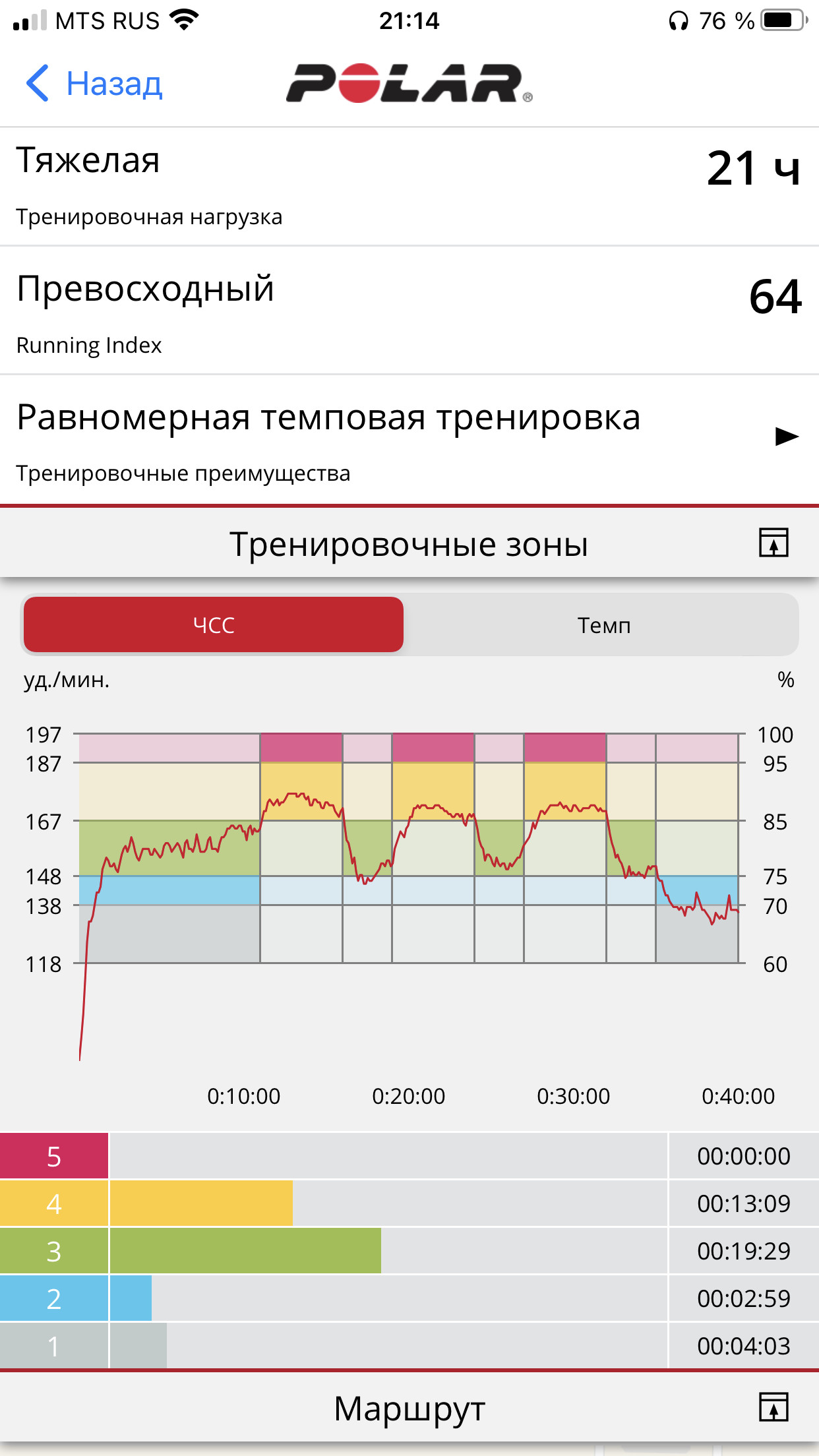
Task: Switch to the Темп tab
Action: (603, 624)
